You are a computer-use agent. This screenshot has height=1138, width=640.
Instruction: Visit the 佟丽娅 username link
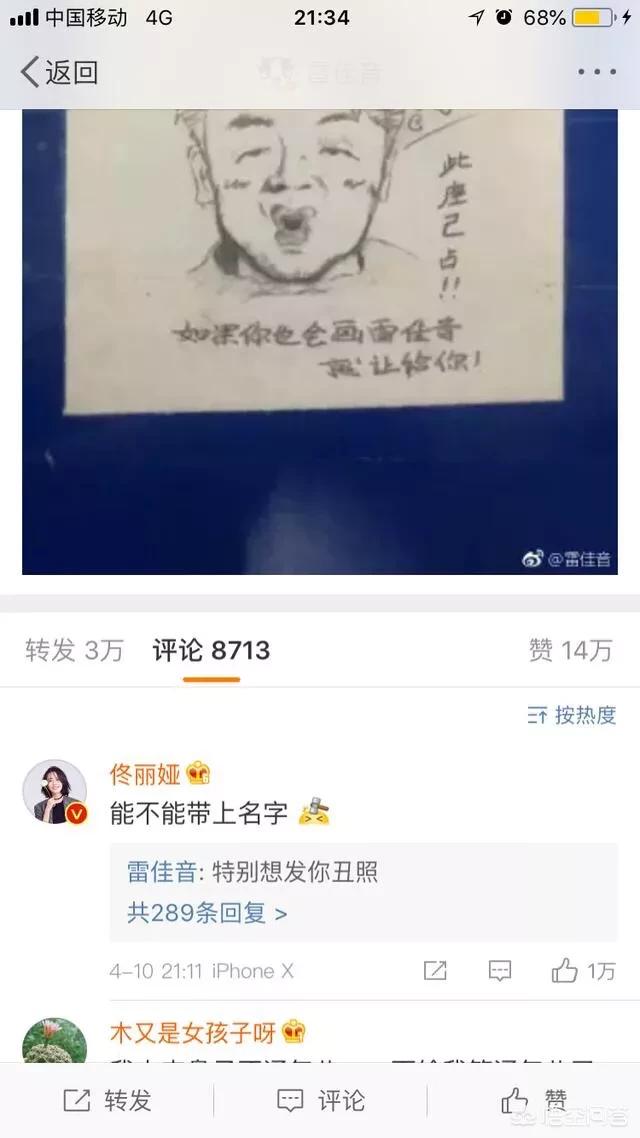click(x=145, y=773)
